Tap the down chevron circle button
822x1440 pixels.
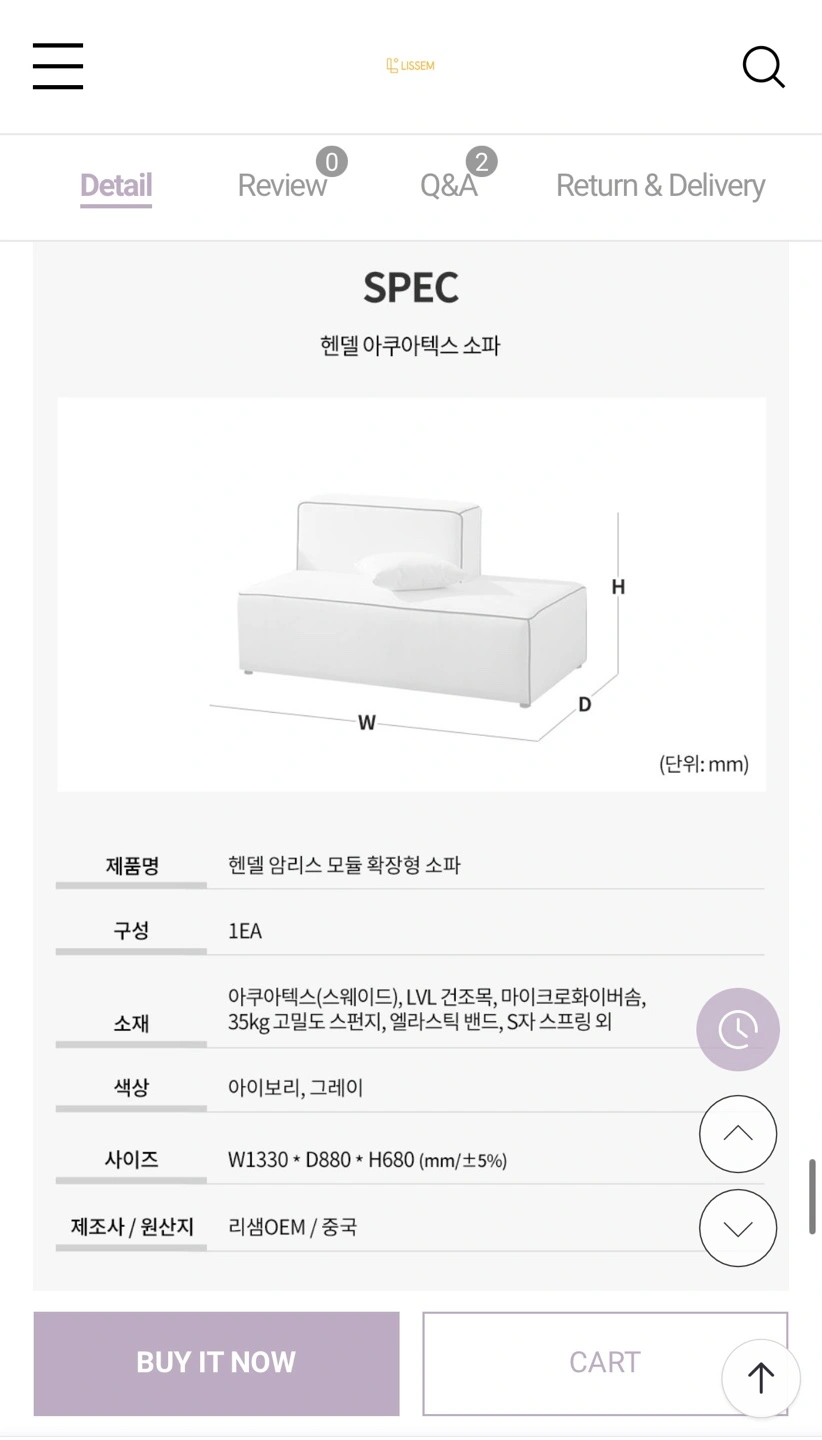pyautogui.click(x=738, y=1228)
